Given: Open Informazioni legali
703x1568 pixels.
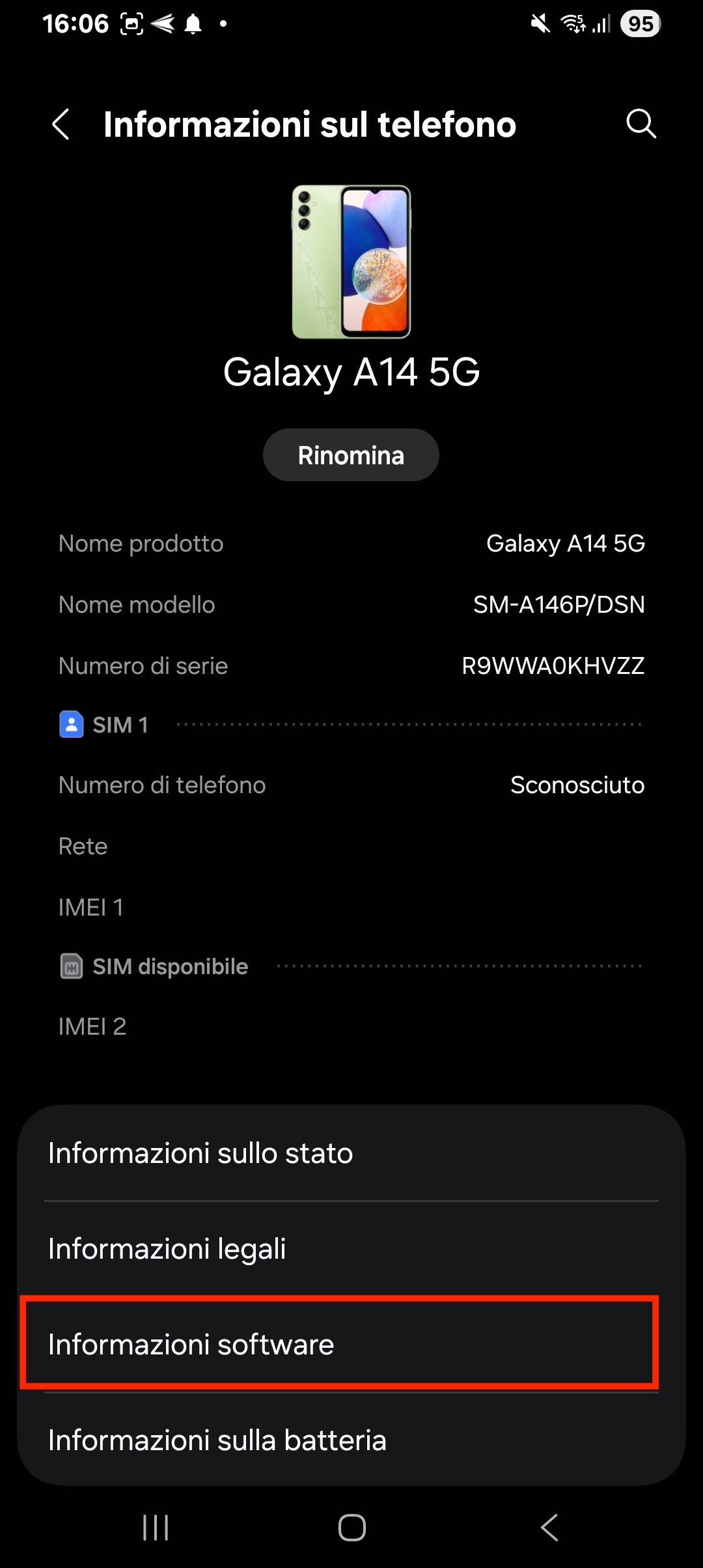Looking at the screenshot, I should [x=351, y=1248].
